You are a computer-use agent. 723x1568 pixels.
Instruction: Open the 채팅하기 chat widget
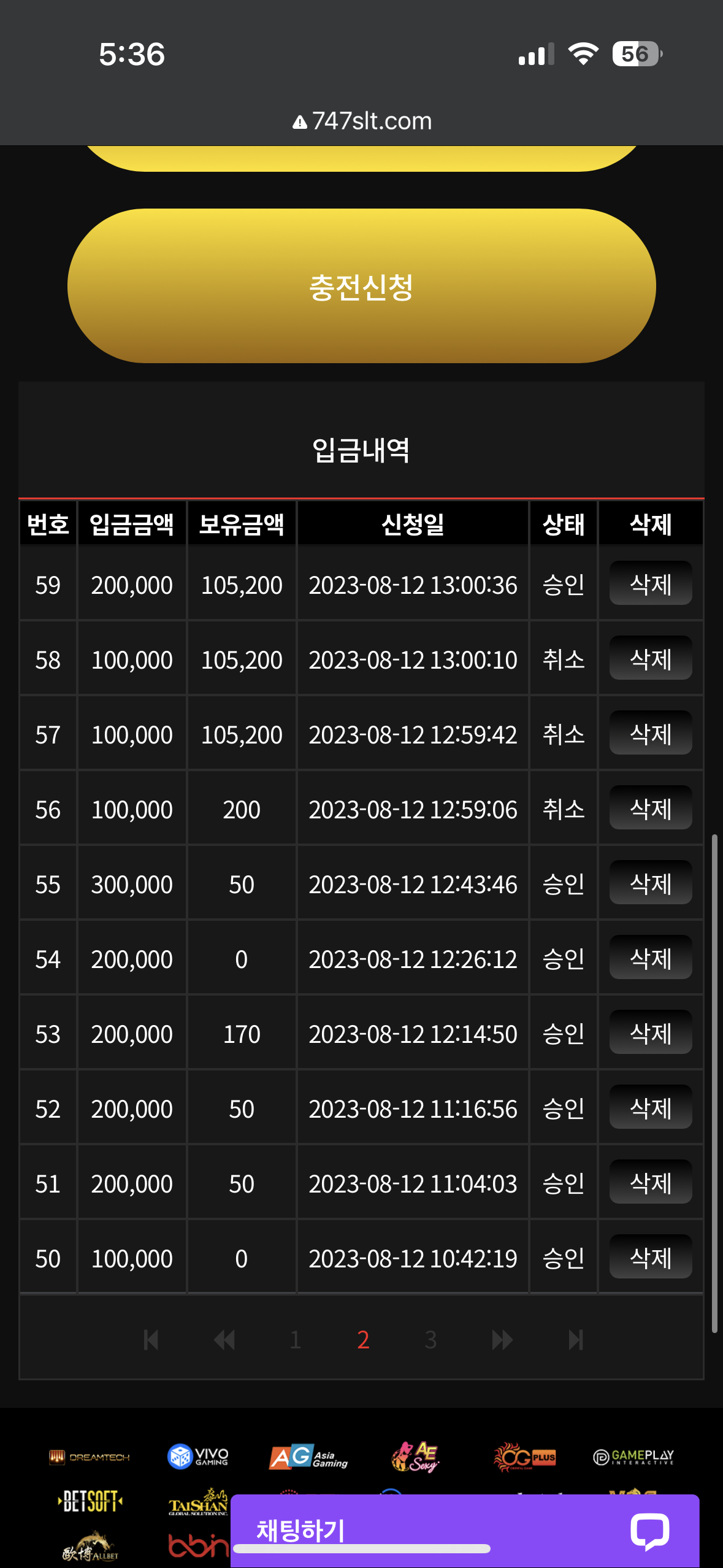(x=465, y=1530)
